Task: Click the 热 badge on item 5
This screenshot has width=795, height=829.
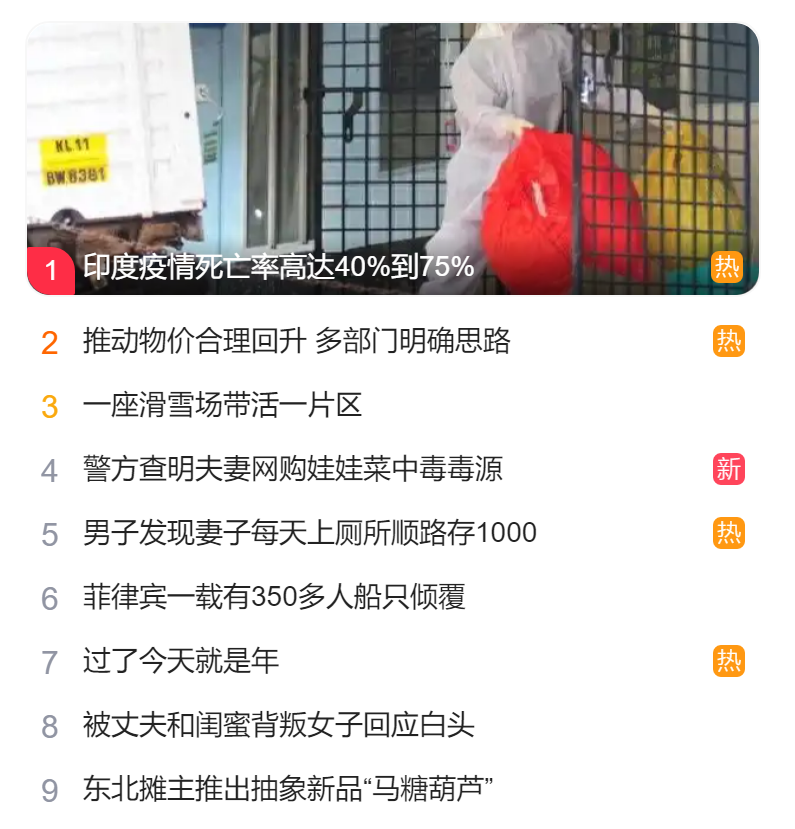Action: pyautogui.click(x=729, y=534)
